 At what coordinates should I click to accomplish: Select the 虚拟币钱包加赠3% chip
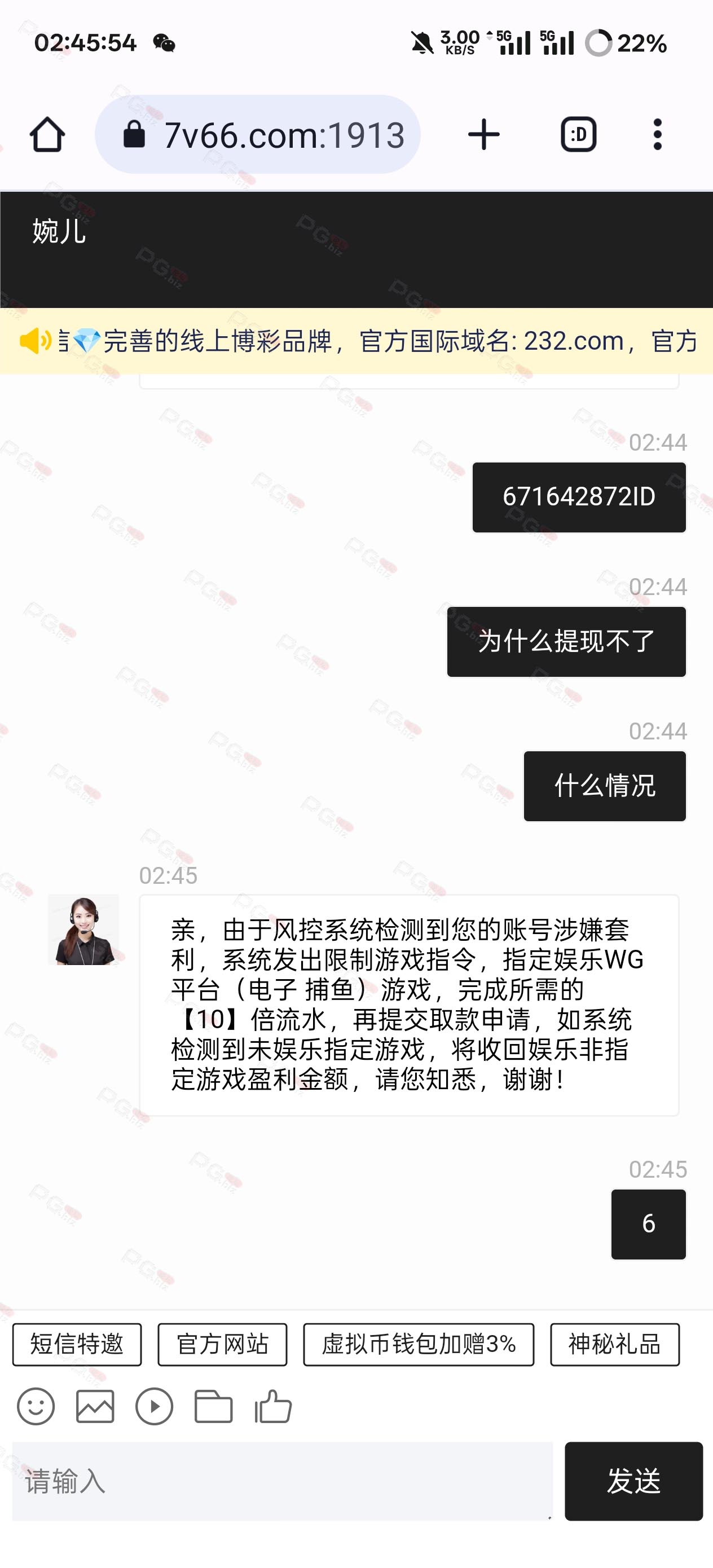click(x=419, y=1345)
